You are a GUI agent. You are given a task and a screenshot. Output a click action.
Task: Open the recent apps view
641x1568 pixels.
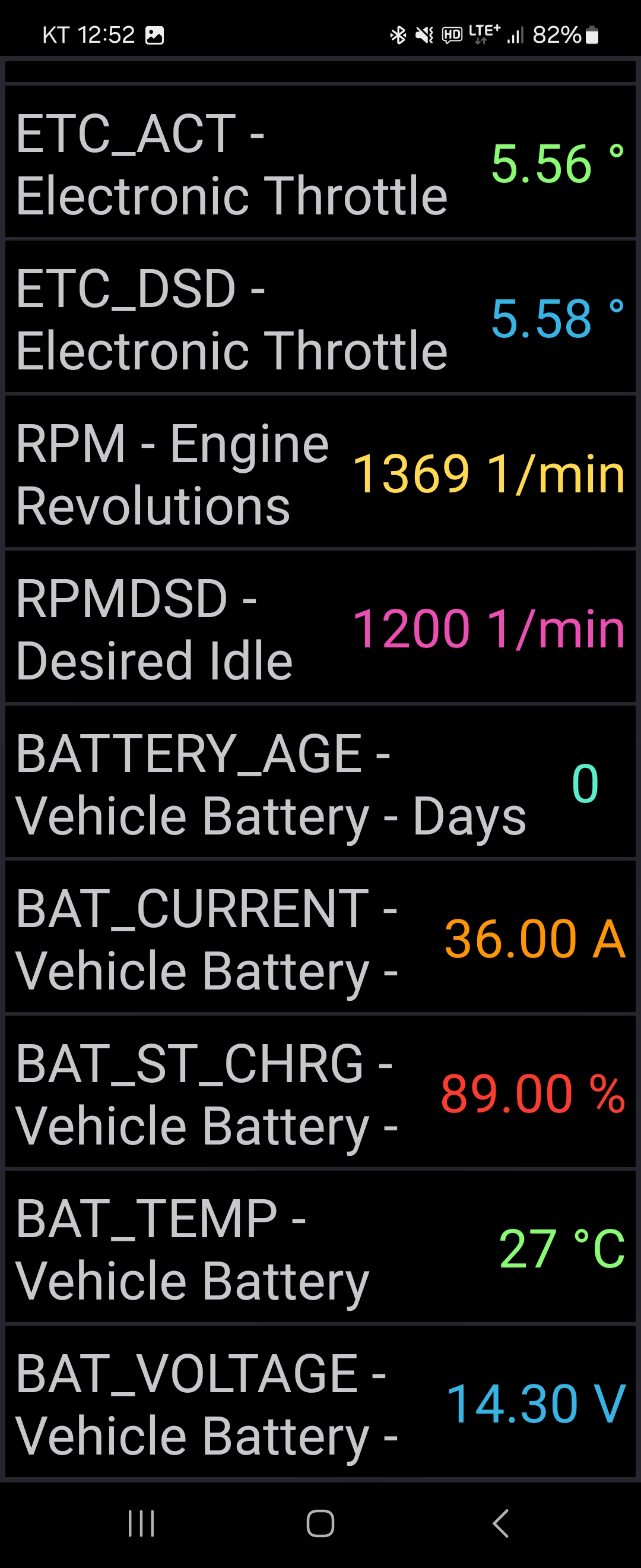click(x=141, y=1523)
